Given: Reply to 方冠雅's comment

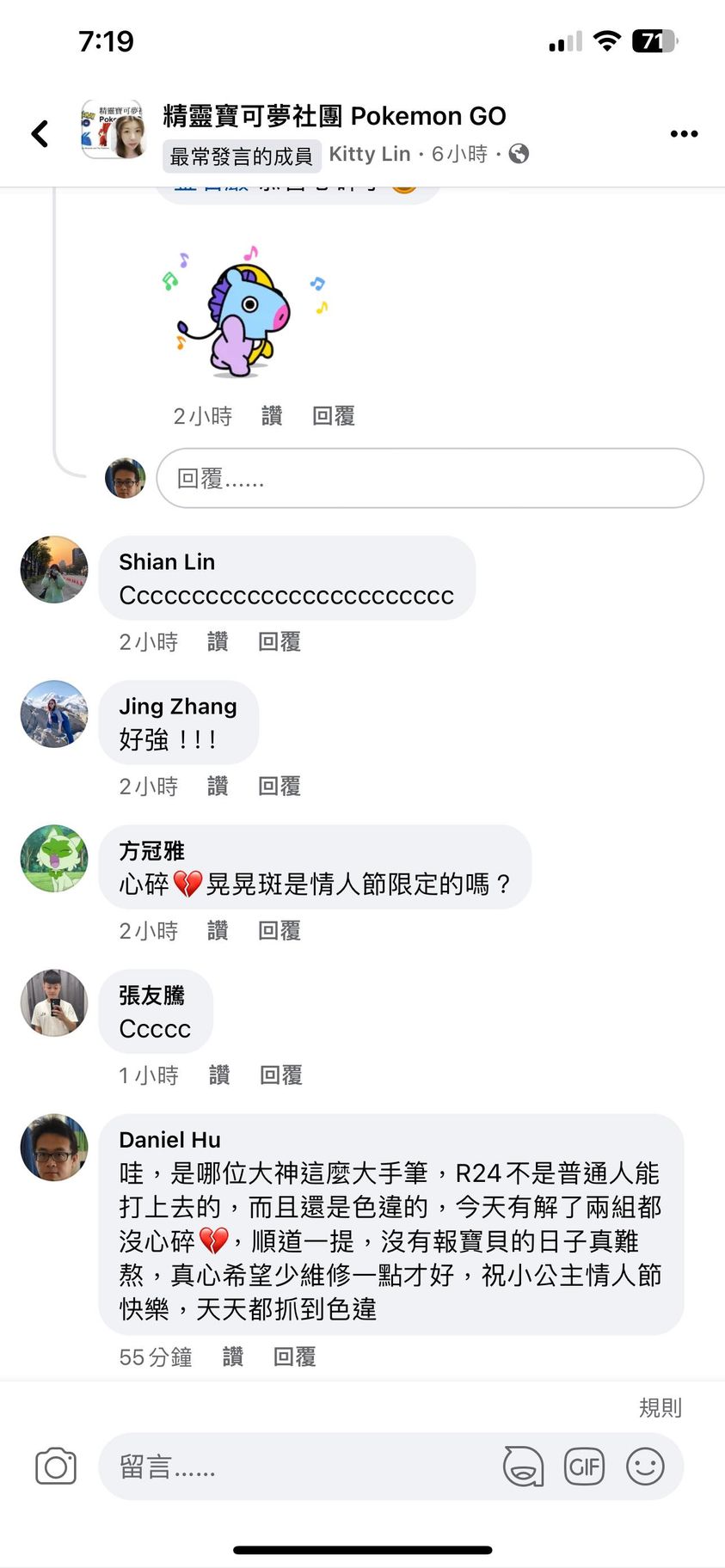Looking at the screenshot, I should [x=280, y=930].
